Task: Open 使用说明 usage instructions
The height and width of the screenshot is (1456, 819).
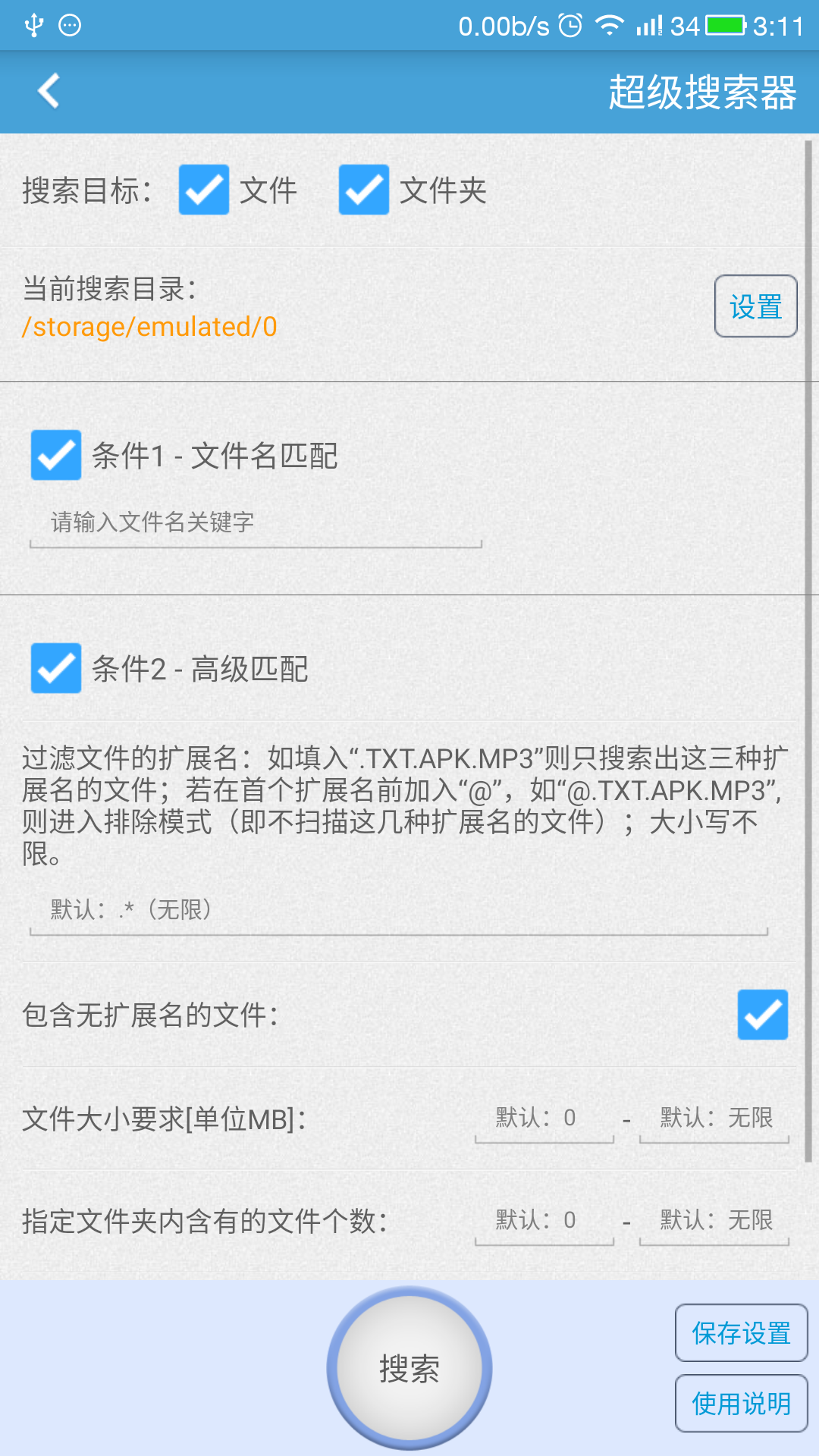Action: (742, 1403)
